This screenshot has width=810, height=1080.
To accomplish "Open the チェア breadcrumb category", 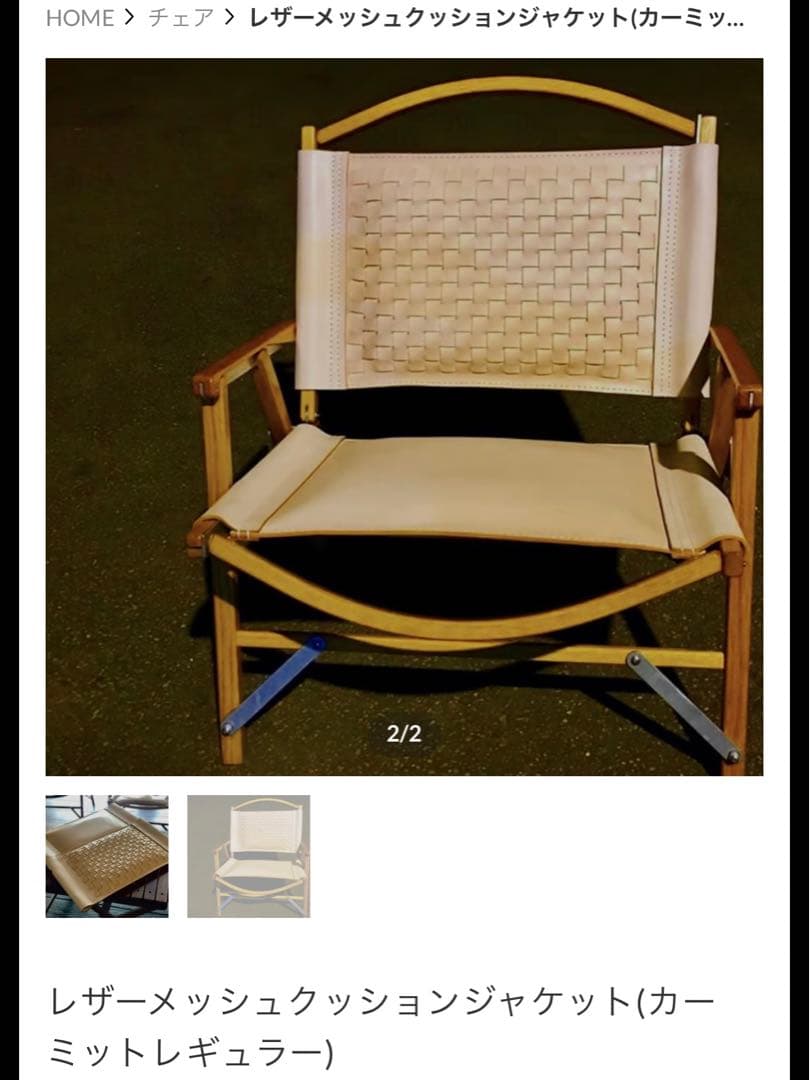I will pyautogui.click(x=181, y=18).
